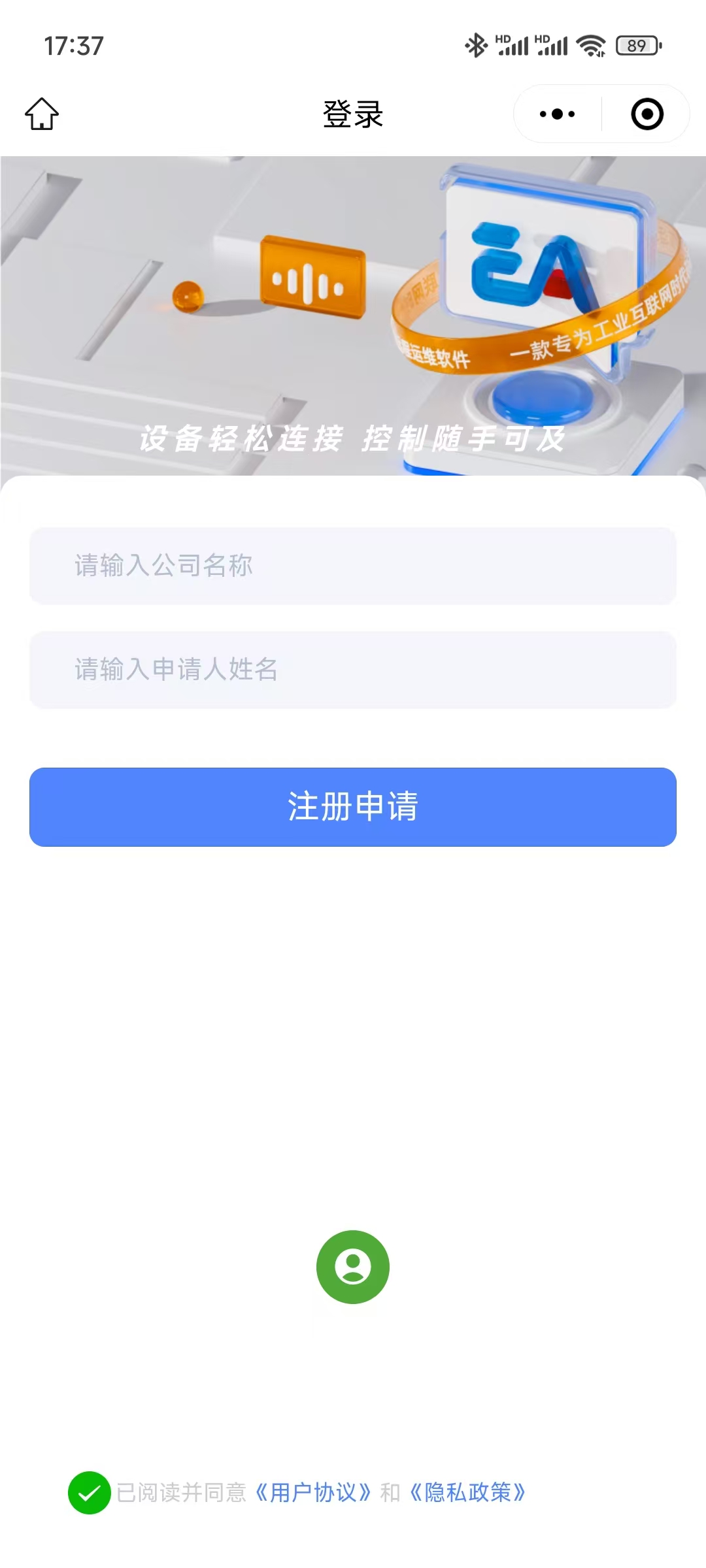Uncheck the agreement checkbox

90,1493
